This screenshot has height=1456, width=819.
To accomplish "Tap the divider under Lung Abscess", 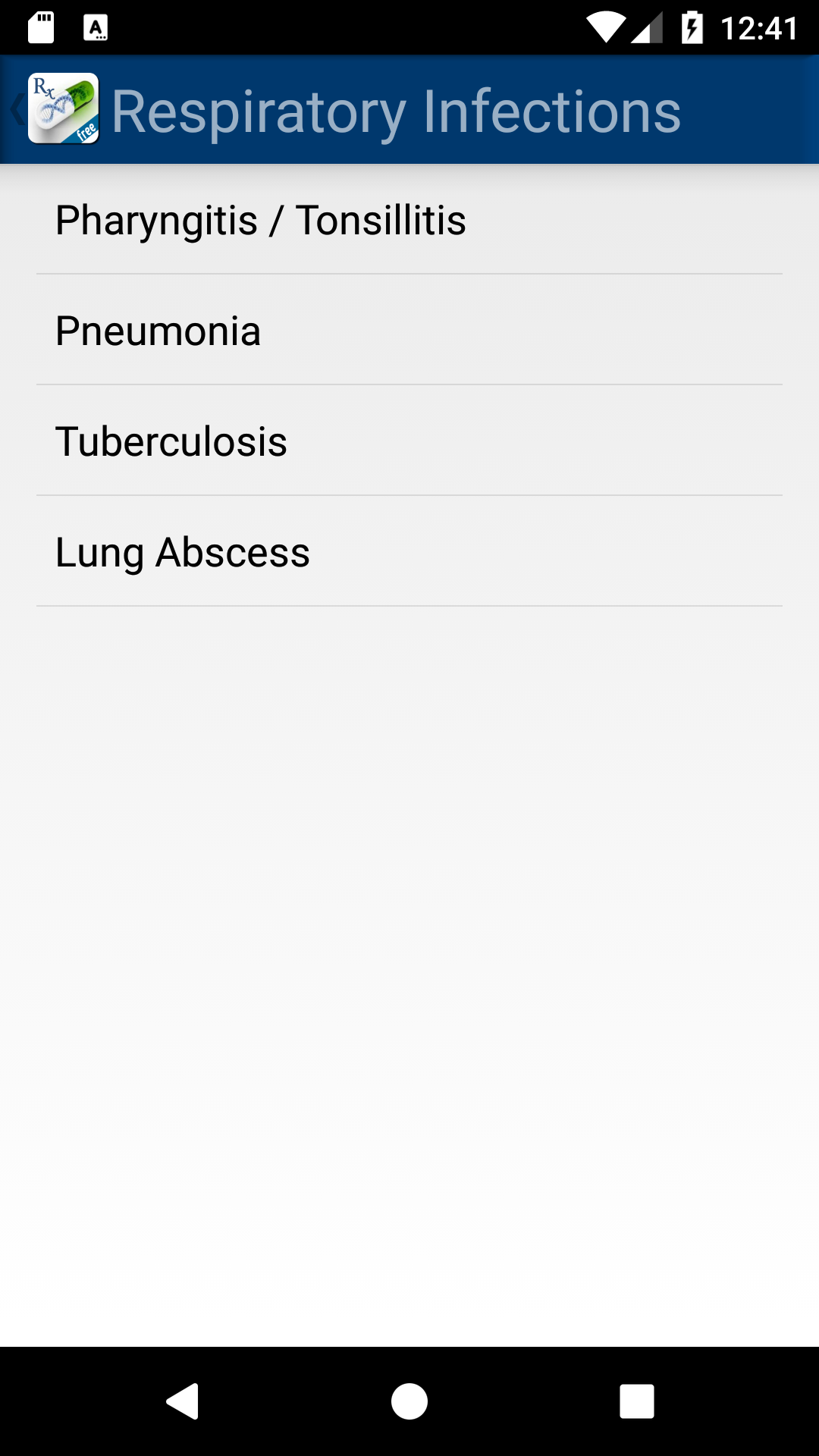I will (x=409, y=607).
